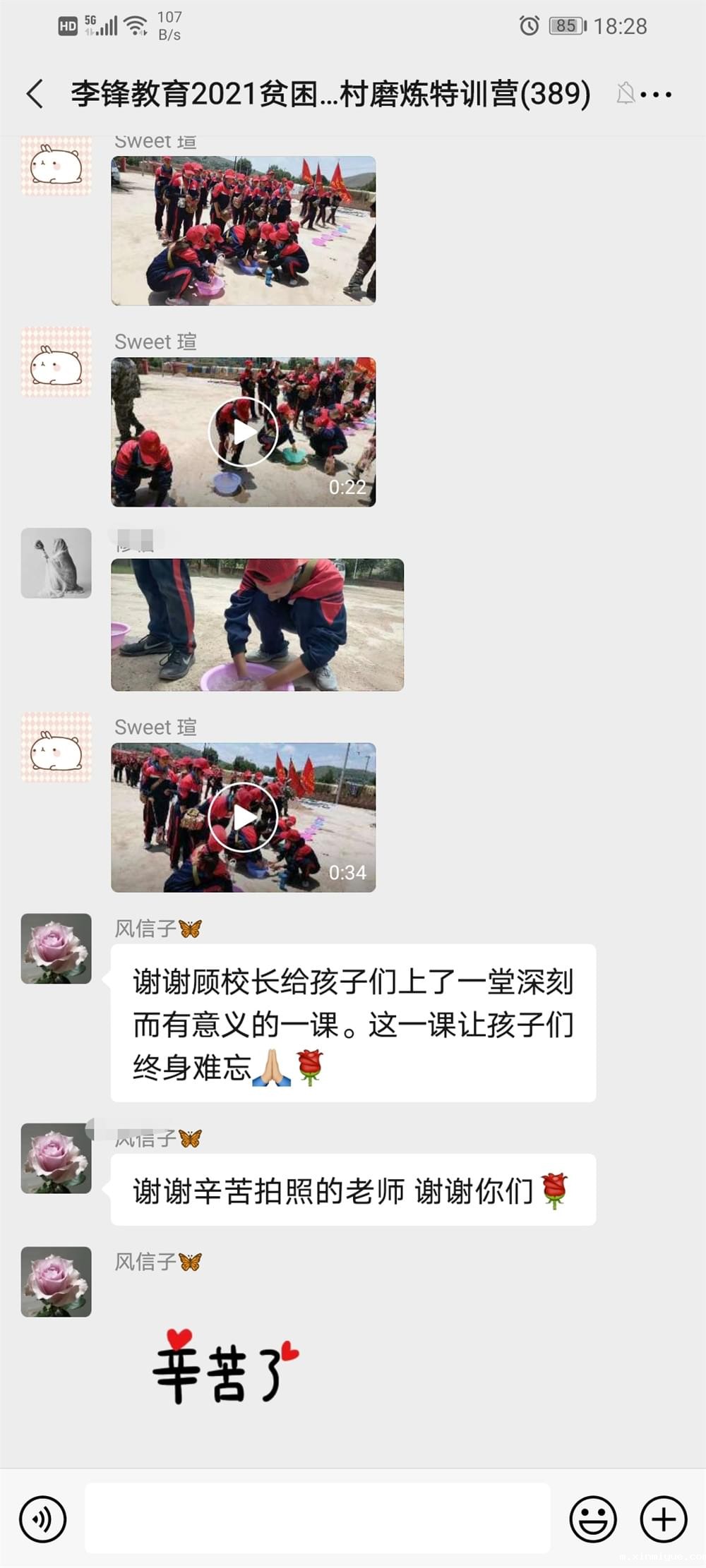Screen dimensions: 706x1568
Task: Open the group chat options menu
Action: pos(658,94)
